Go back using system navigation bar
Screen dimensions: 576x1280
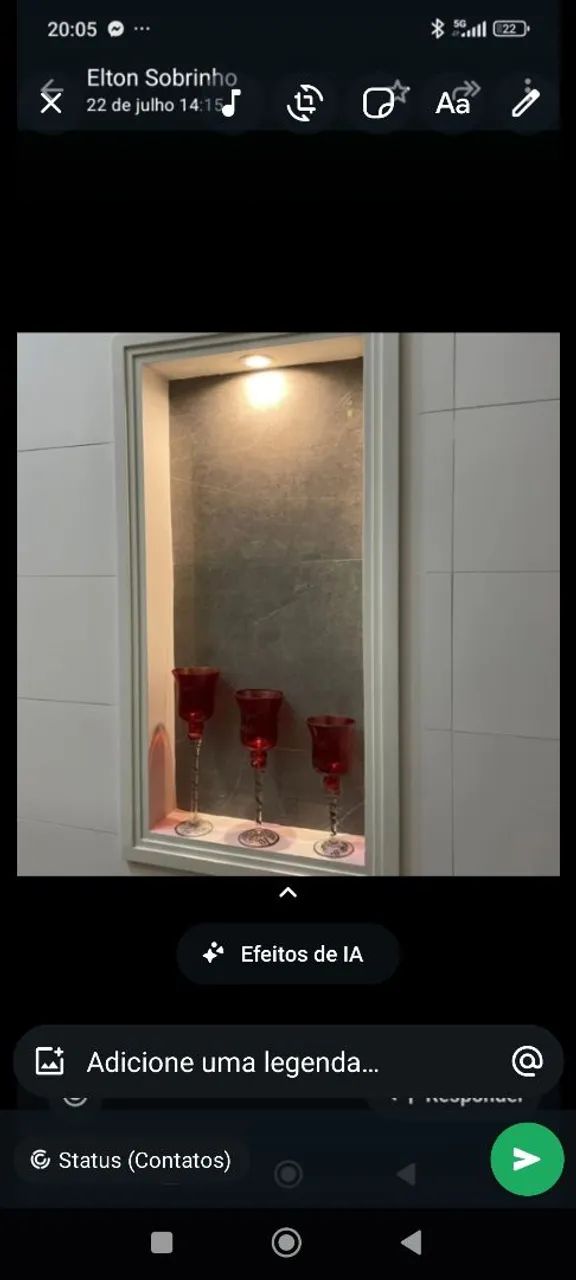pyautogui.click(x=411, y=1242)
